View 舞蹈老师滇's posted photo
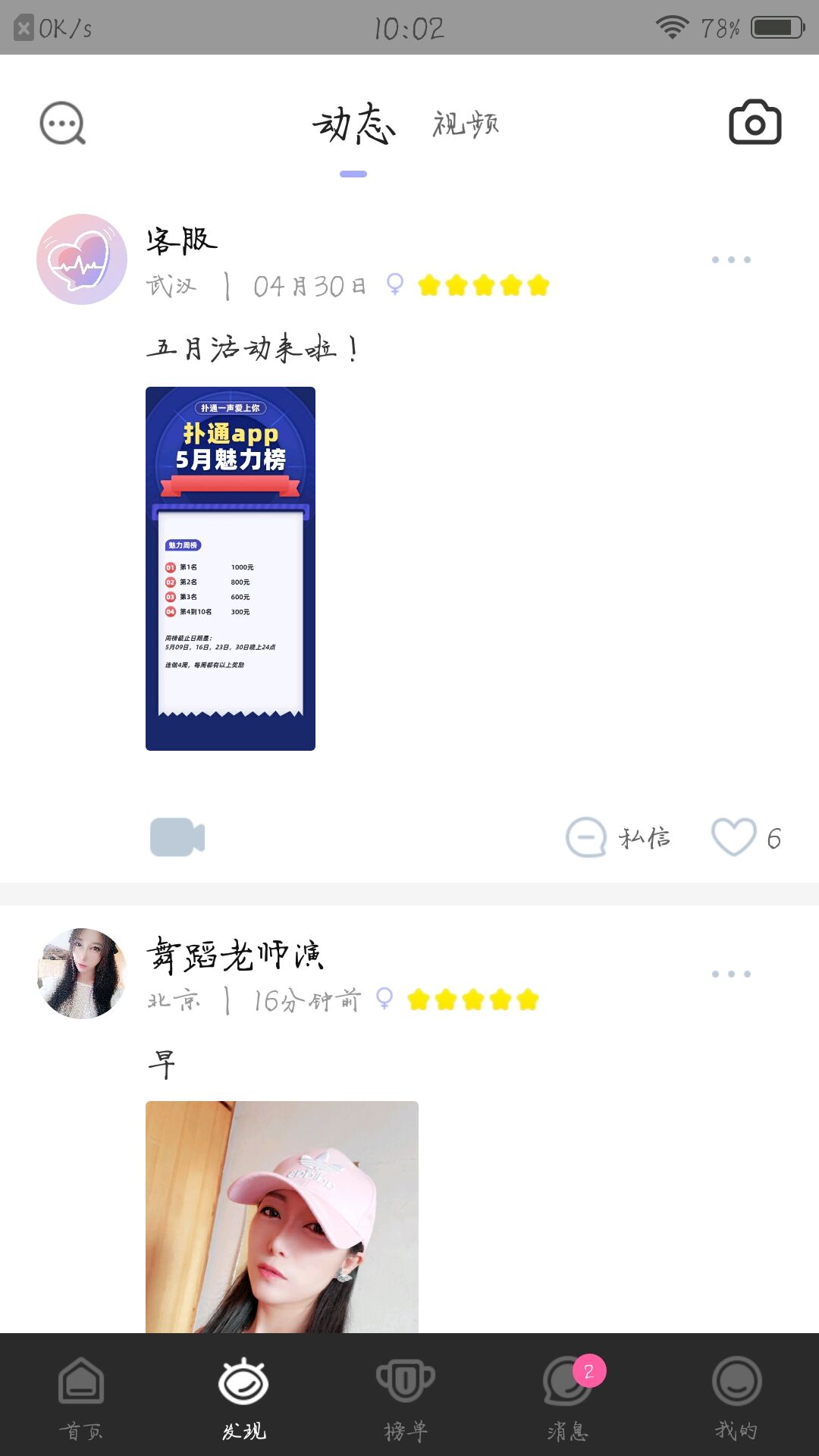The height and width of the screenshot is (1456, 819). pyautogui.click(x=282, y=1216)
